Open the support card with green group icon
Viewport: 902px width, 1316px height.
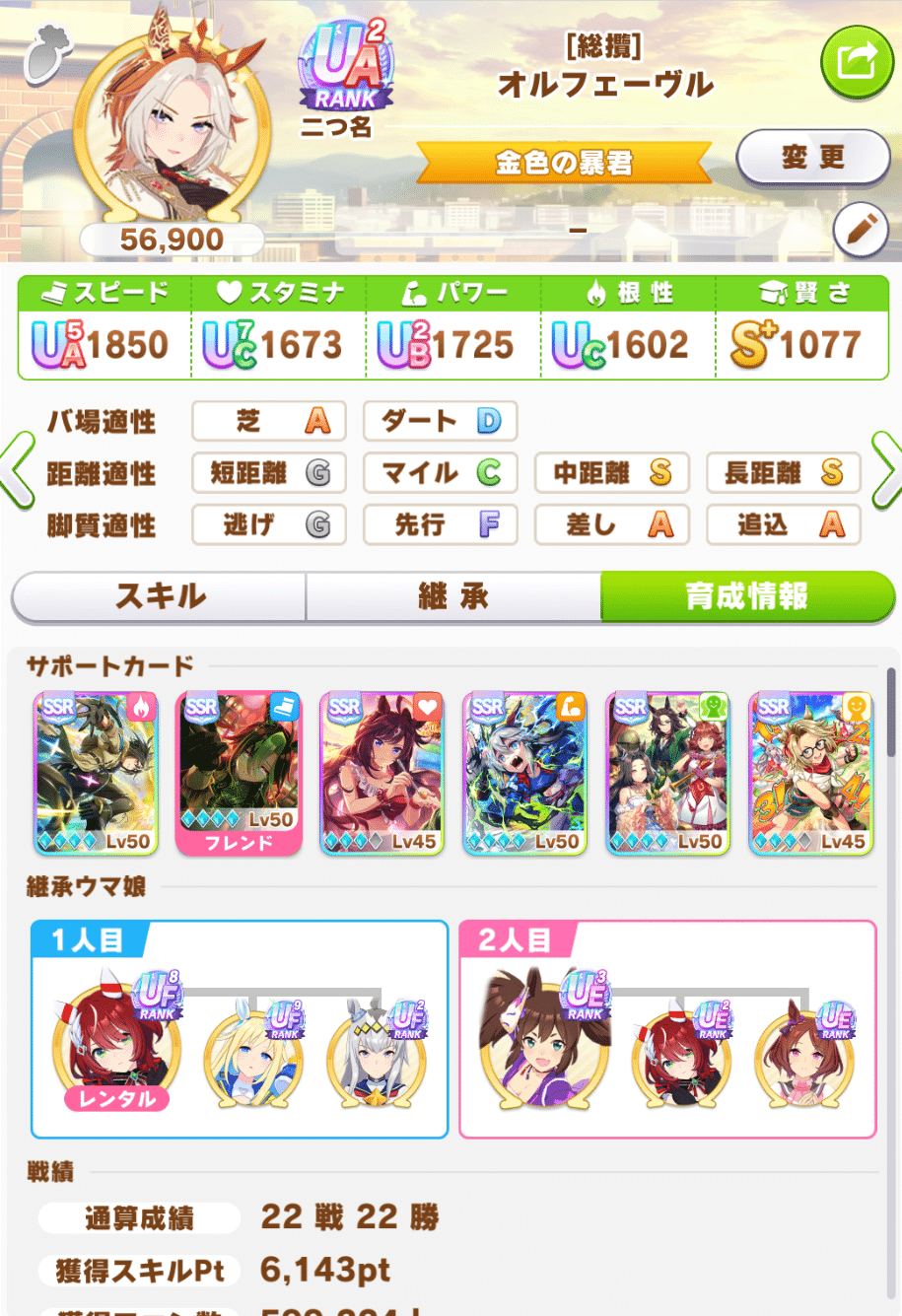point(667,773)
